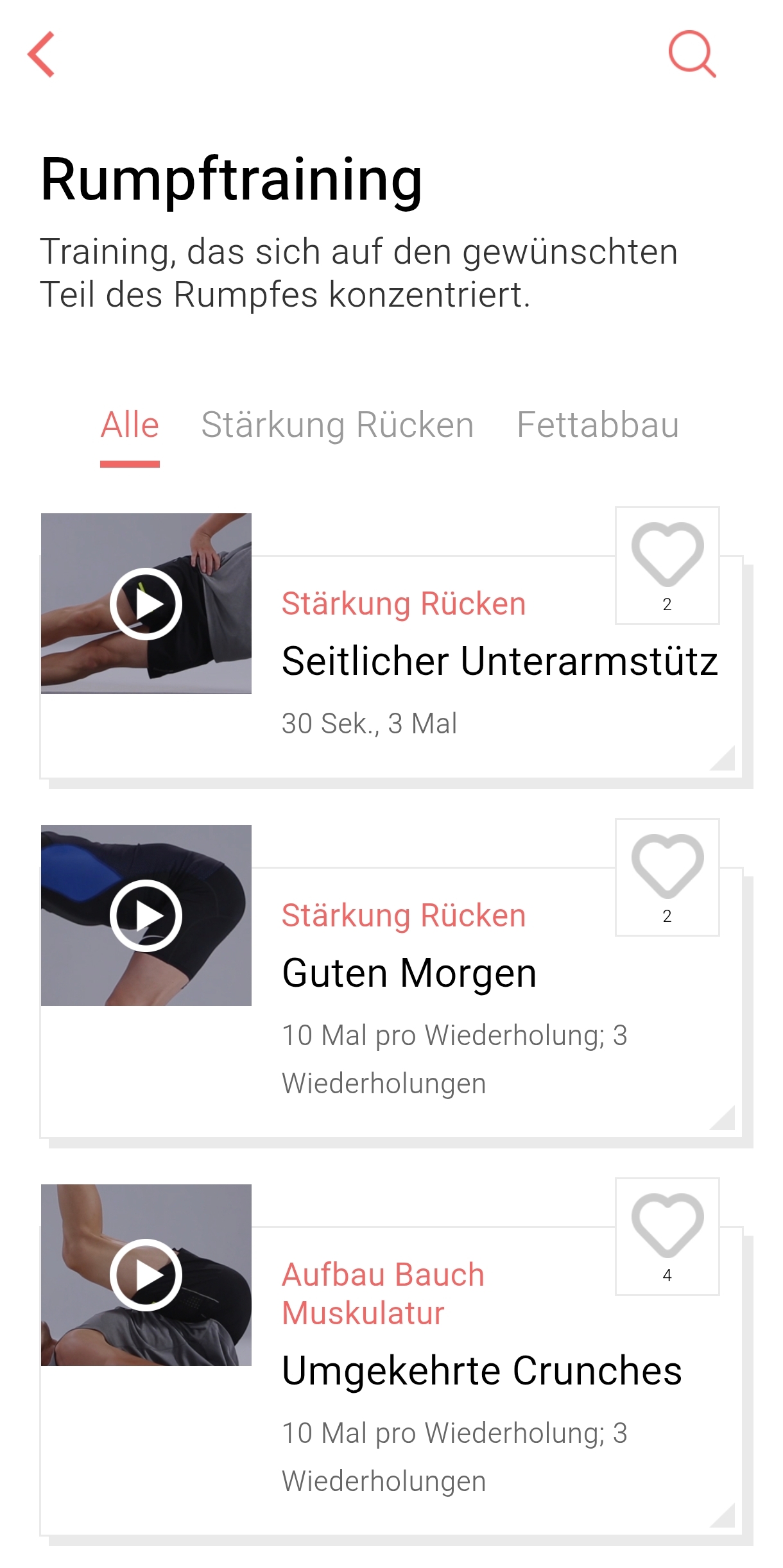Viewport: 783px width, 1568px height.
Task: Open the search magnifier icon
Action: (692, 54)
